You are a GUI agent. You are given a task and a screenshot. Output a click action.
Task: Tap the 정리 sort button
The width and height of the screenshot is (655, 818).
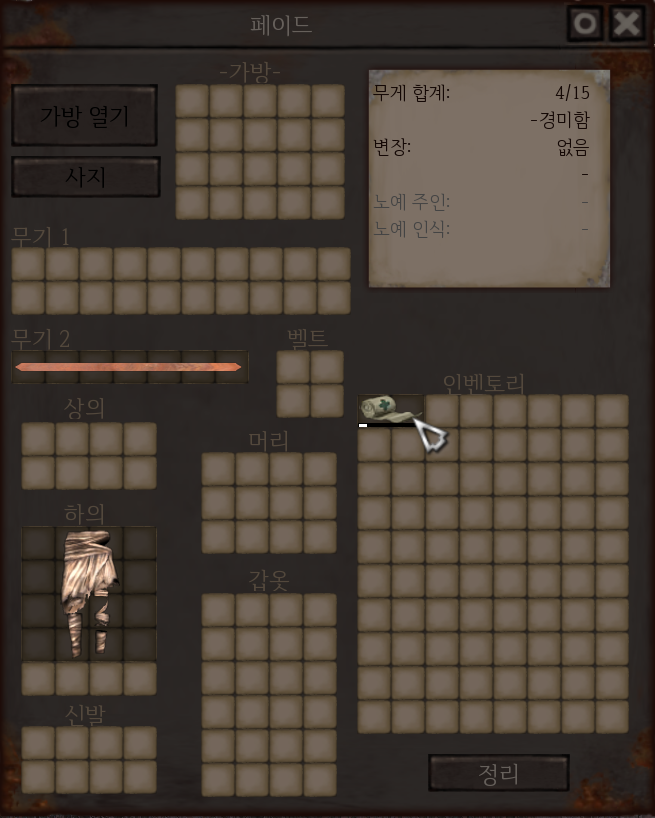click(x=498, y=773)
